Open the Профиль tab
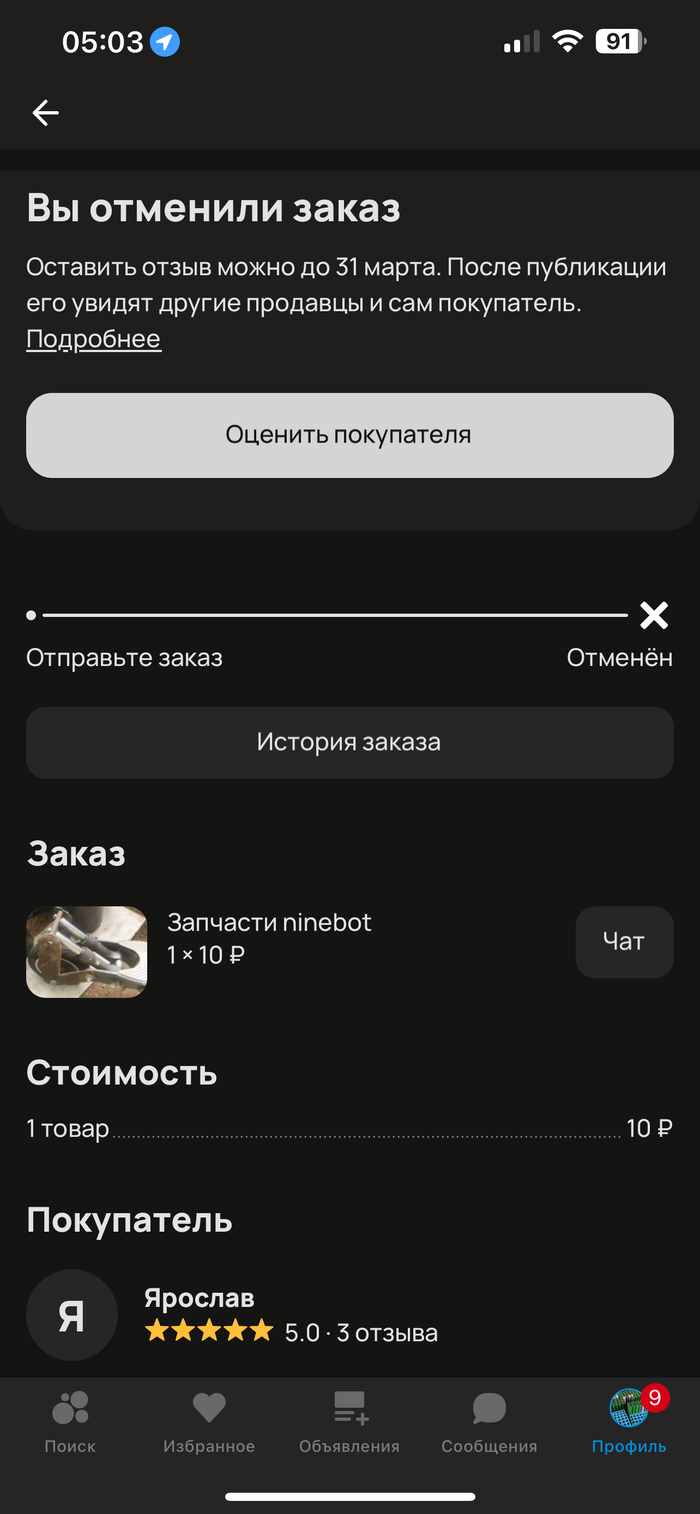 [629, 1422]
